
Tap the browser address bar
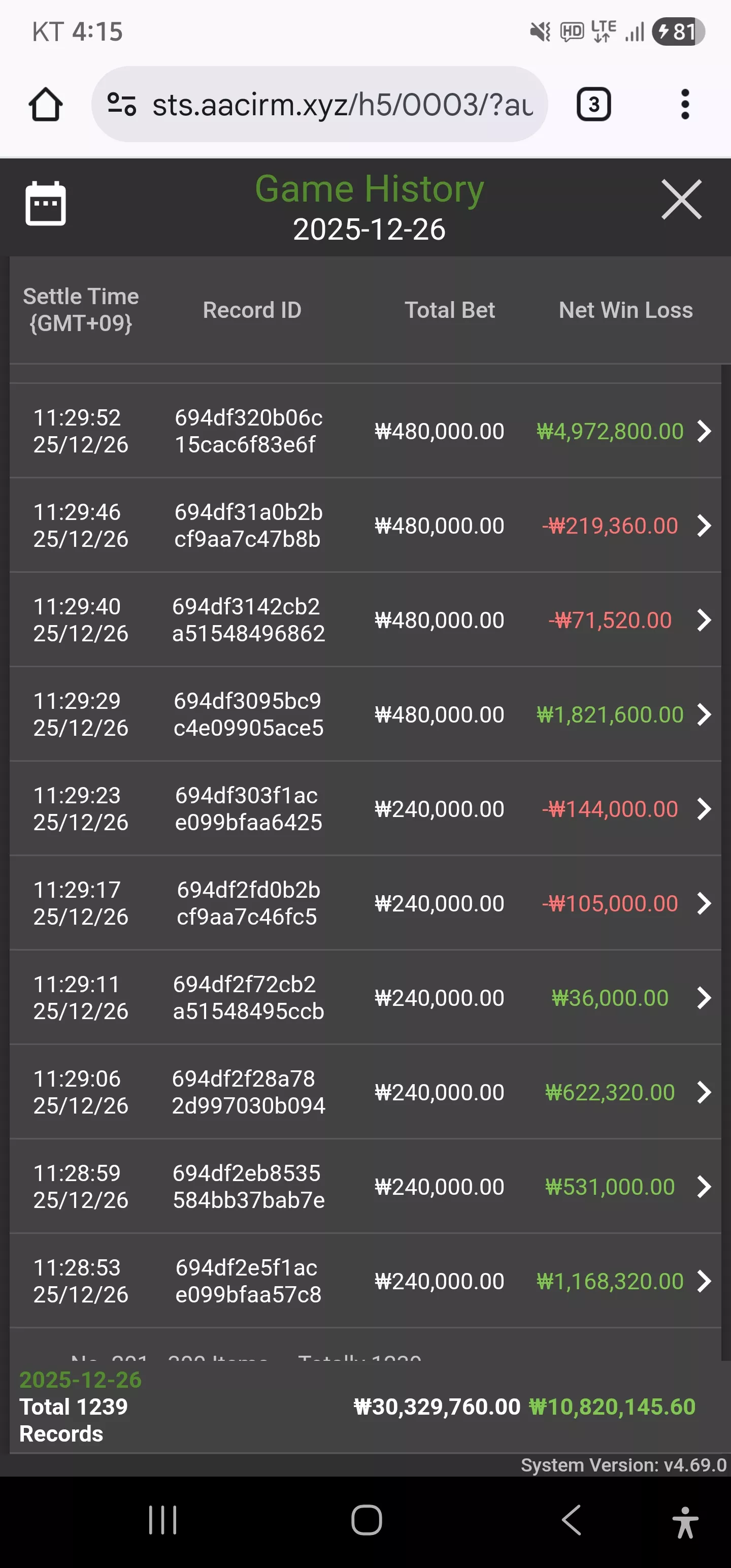point(319,104)
